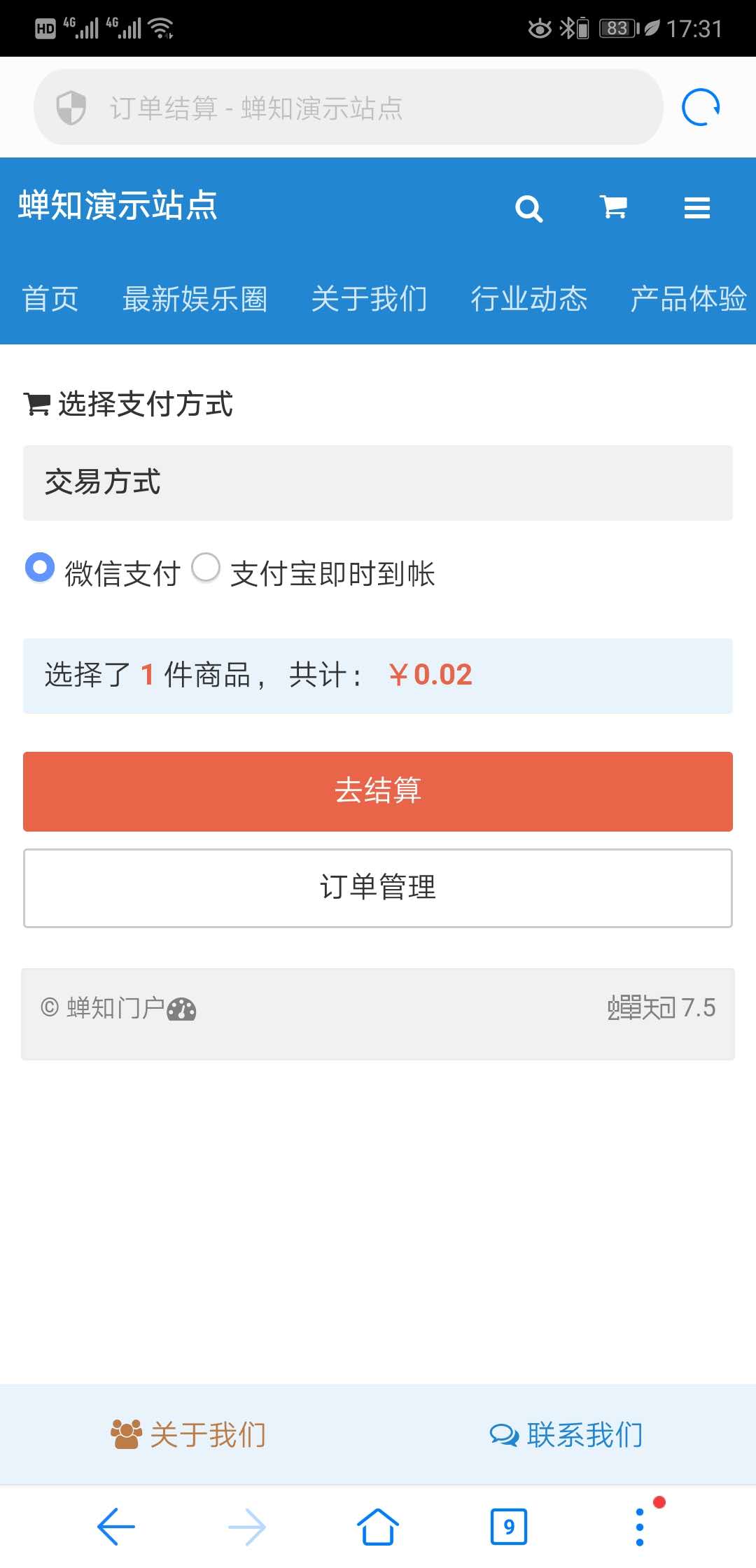Open the shopping cart icon

tap(613, 207)
